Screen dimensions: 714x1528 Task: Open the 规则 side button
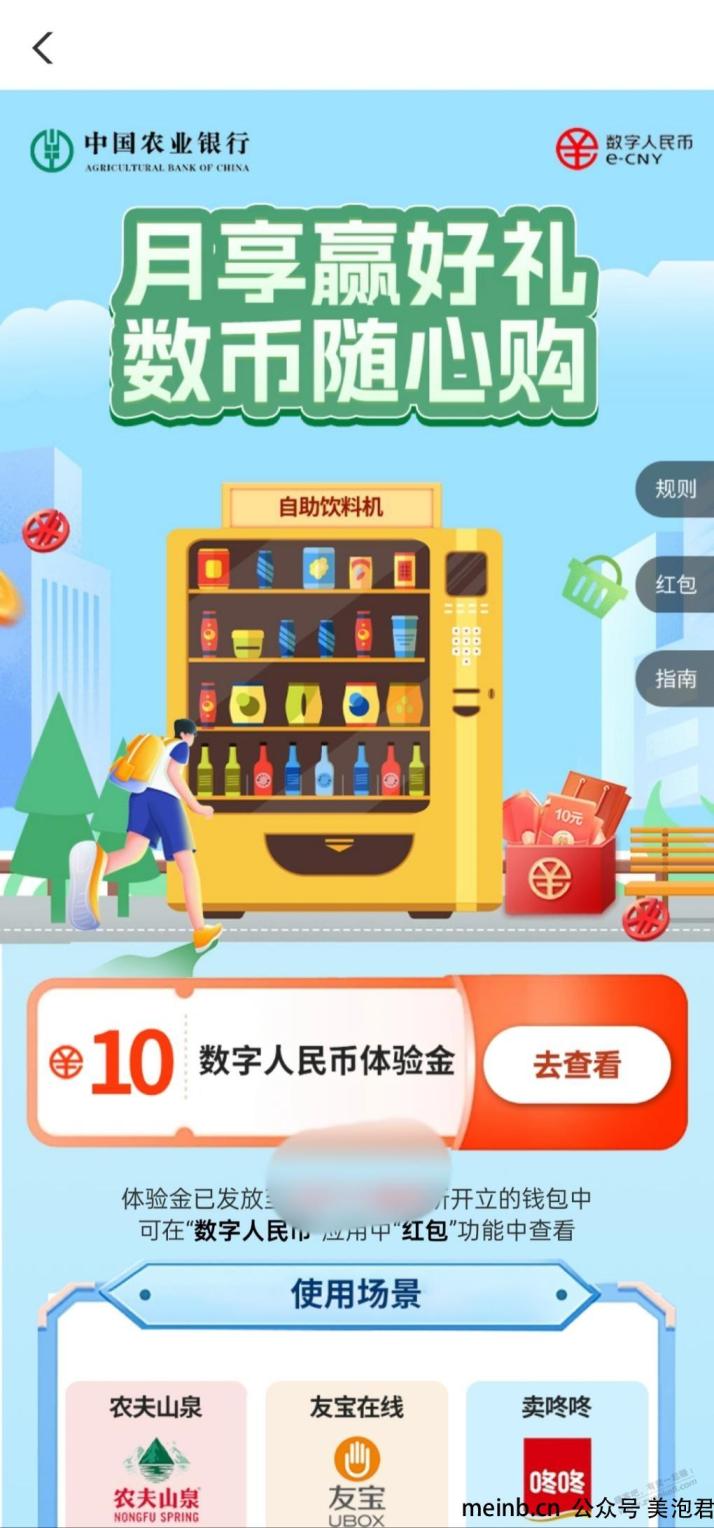point(676,489)
